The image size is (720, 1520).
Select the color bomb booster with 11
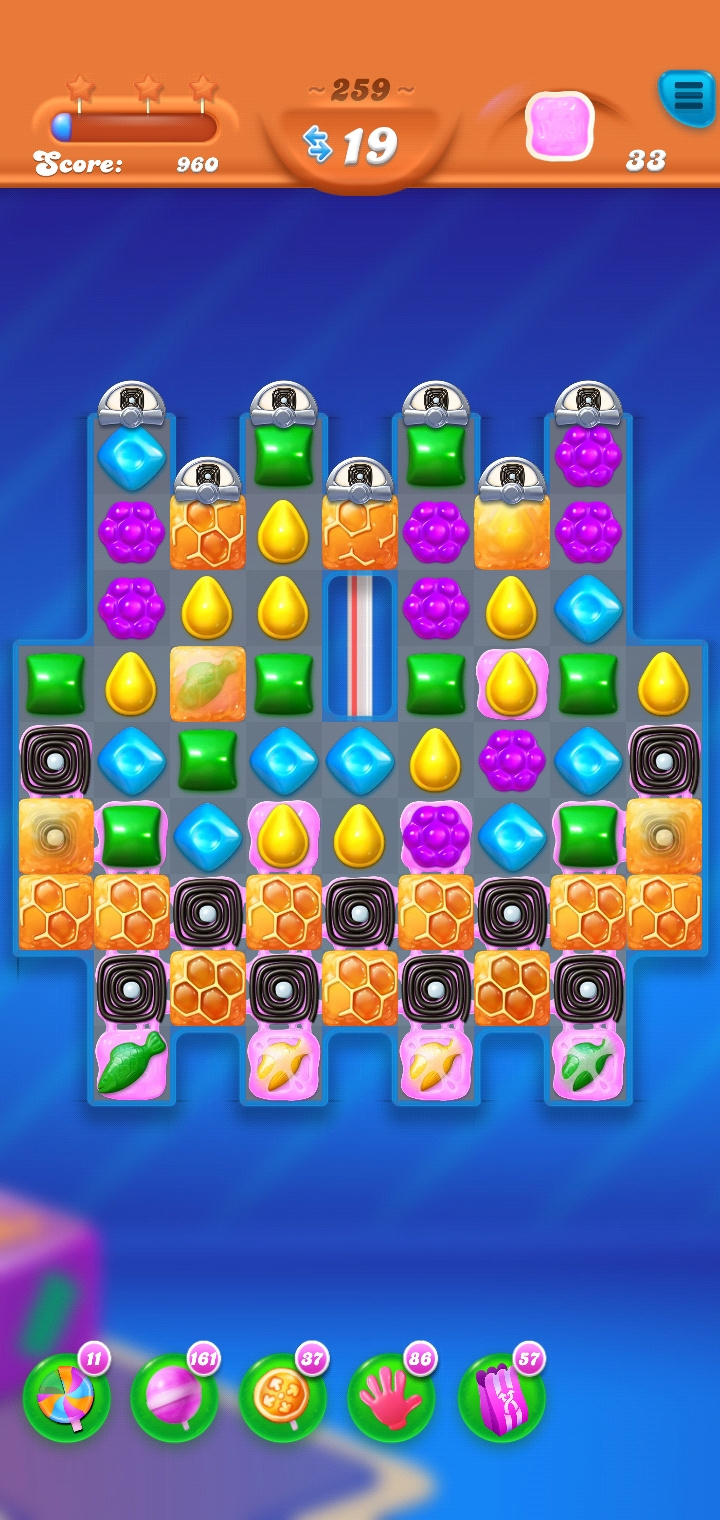point(66,1398)
